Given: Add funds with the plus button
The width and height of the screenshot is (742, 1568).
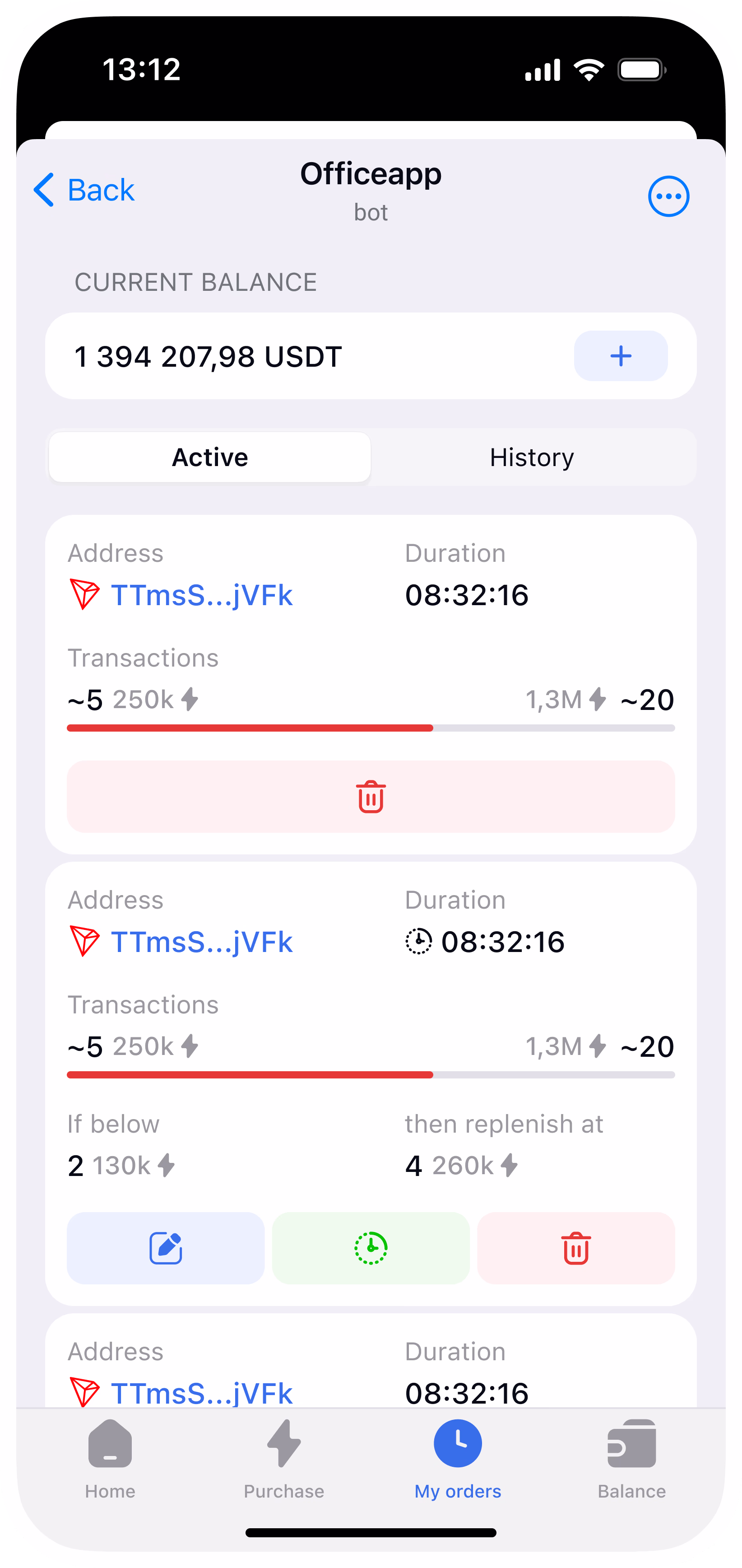Looking at the screenshot, I should (620, 356).
